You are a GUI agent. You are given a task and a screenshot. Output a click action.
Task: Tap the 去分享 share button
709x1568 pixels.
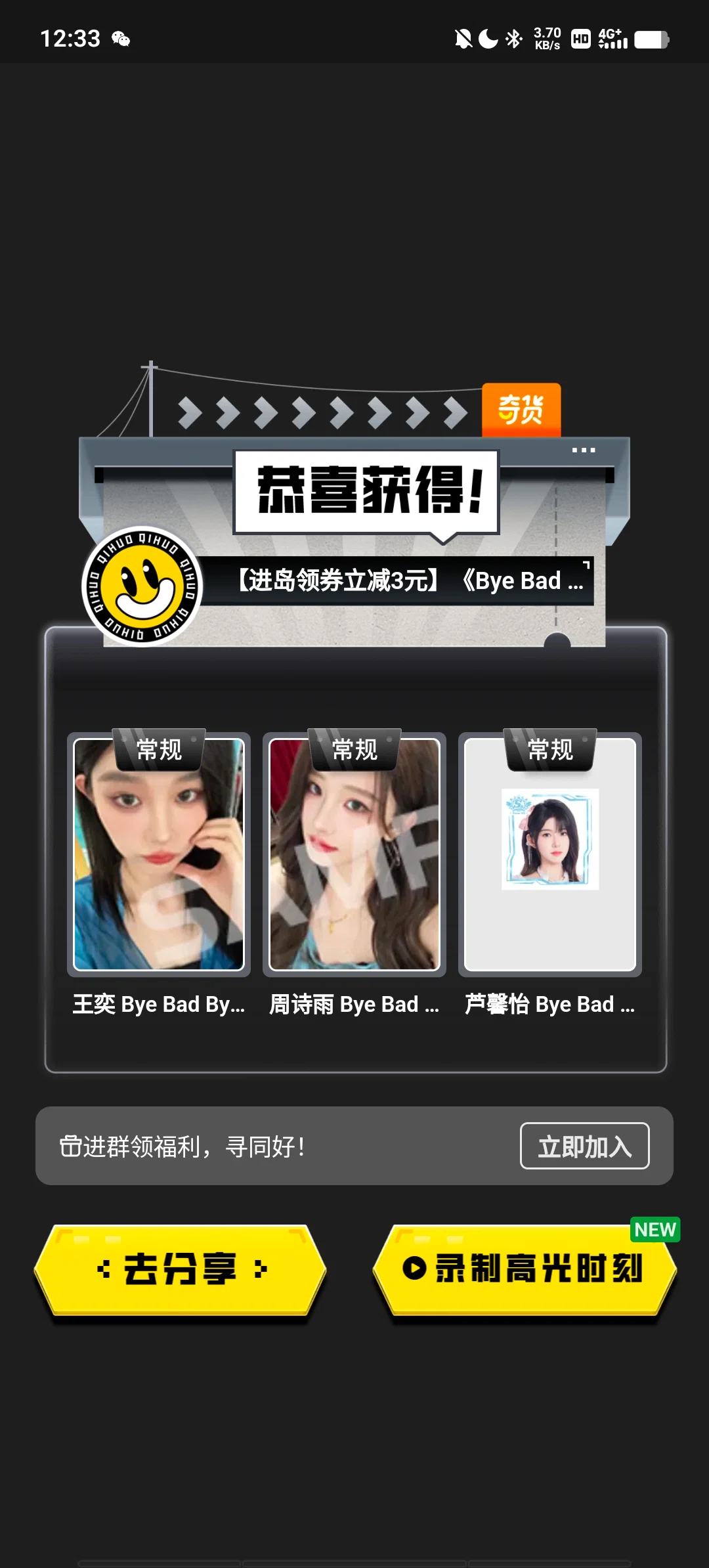(x=180, y=1269)
